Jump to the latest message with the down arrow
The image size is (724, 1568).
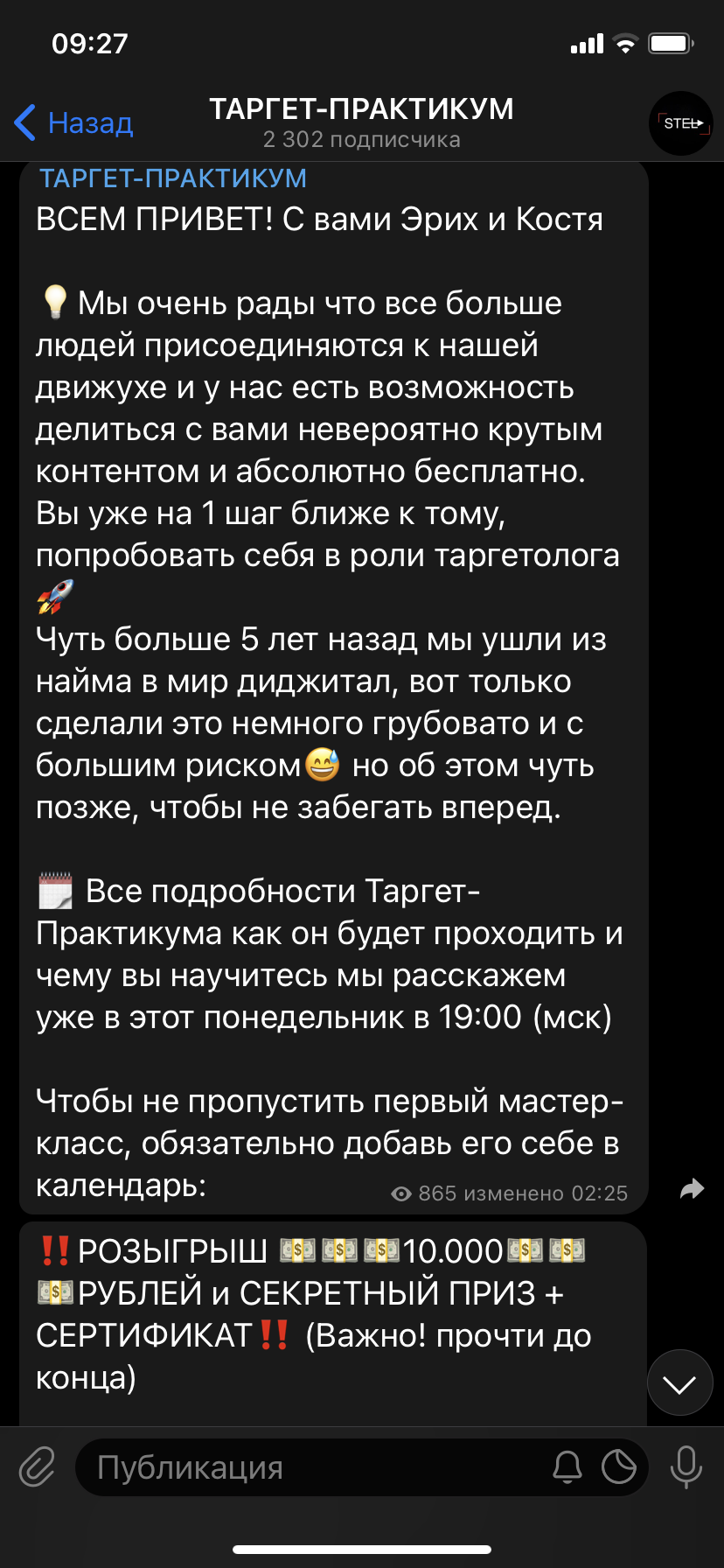pyautogui.click(x=679, y=1382)
